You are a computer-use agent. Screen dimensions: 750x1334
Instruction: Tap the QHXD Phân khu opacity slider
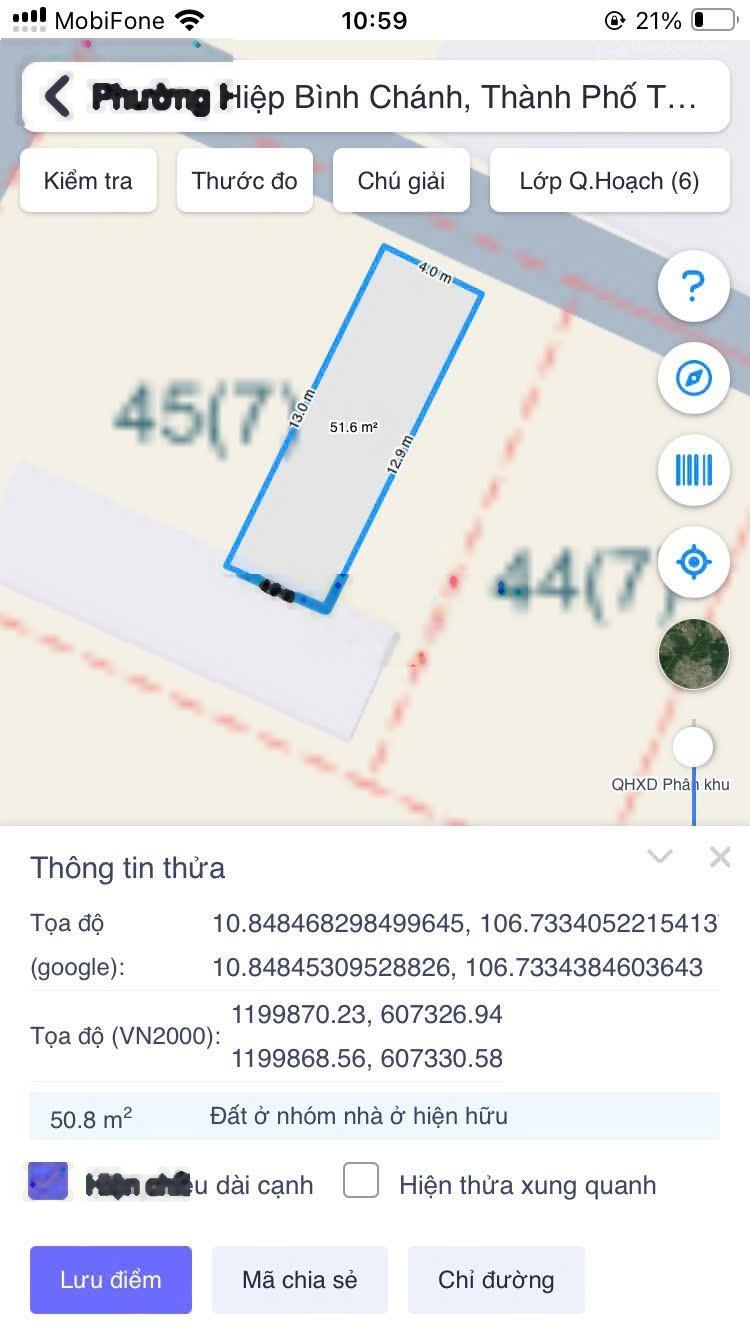click(692, 747)
